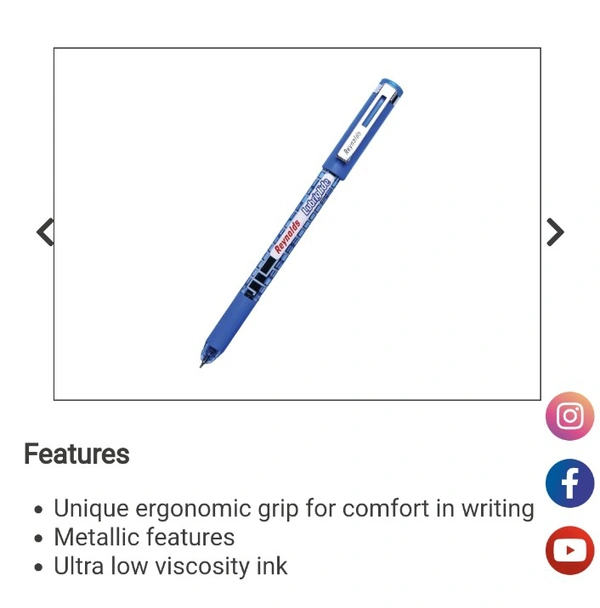Screen dimensions: 600x608
Task: Open the Facebook page
Action: [570, 484]
